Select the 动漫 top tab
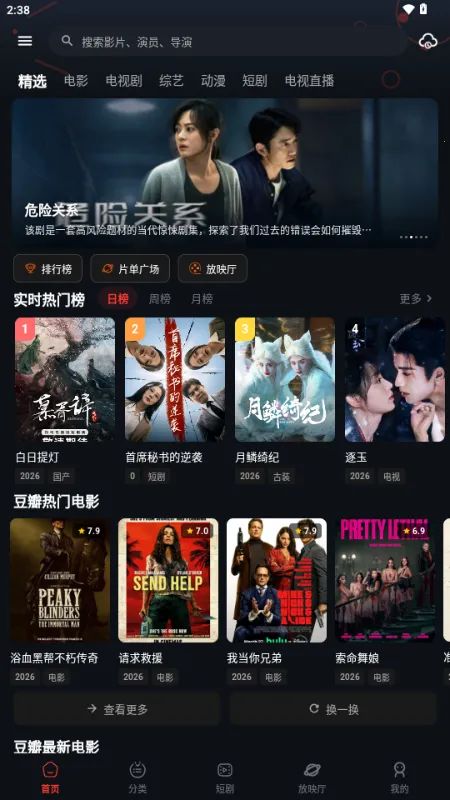Image resolution: width=450 pixels, height=800 pixels. pyautogui.click(x=213, y=81)
